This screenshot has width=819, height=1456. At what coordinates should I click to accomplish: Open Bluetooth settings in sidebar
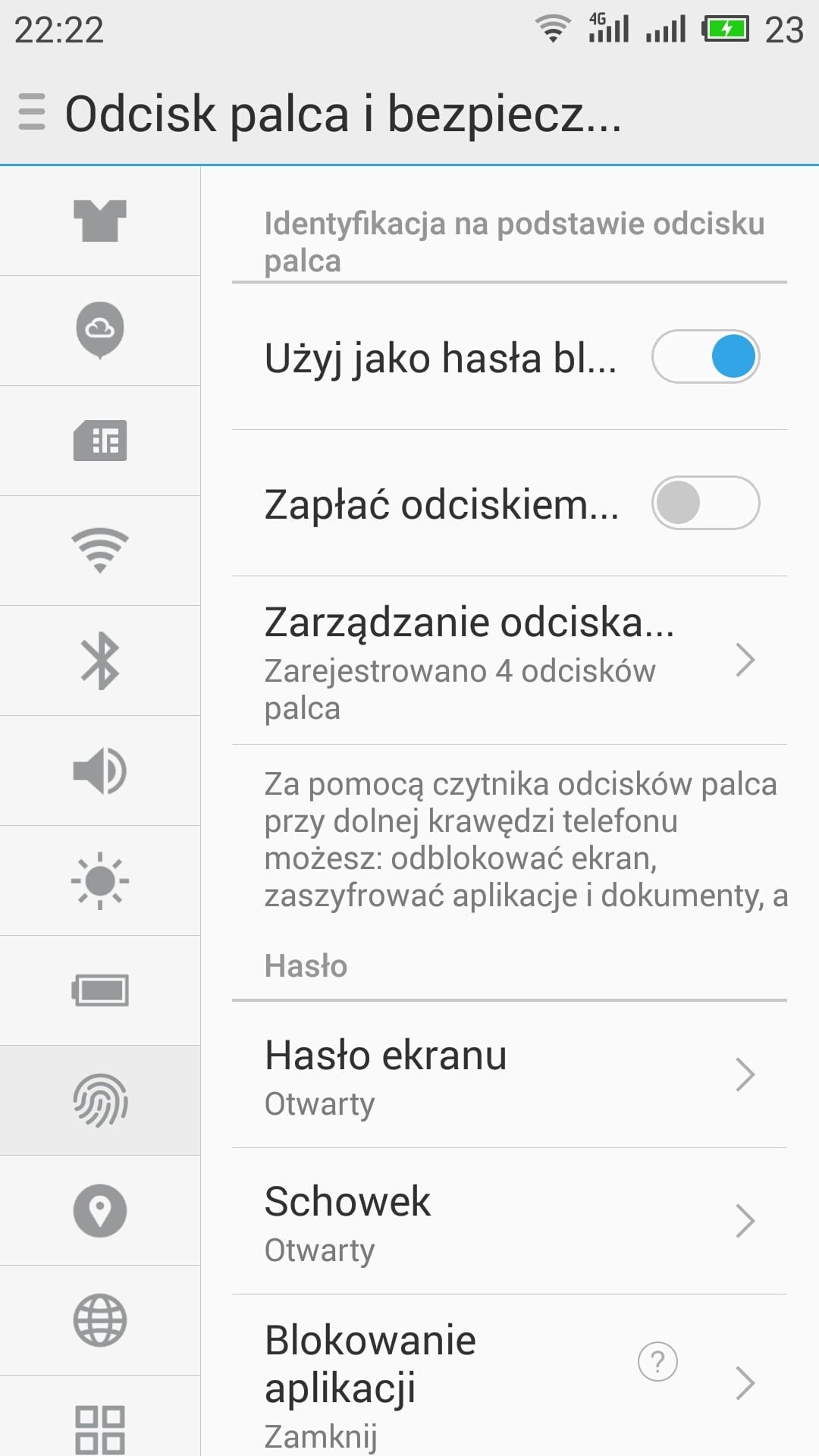[x=100, y=661]
